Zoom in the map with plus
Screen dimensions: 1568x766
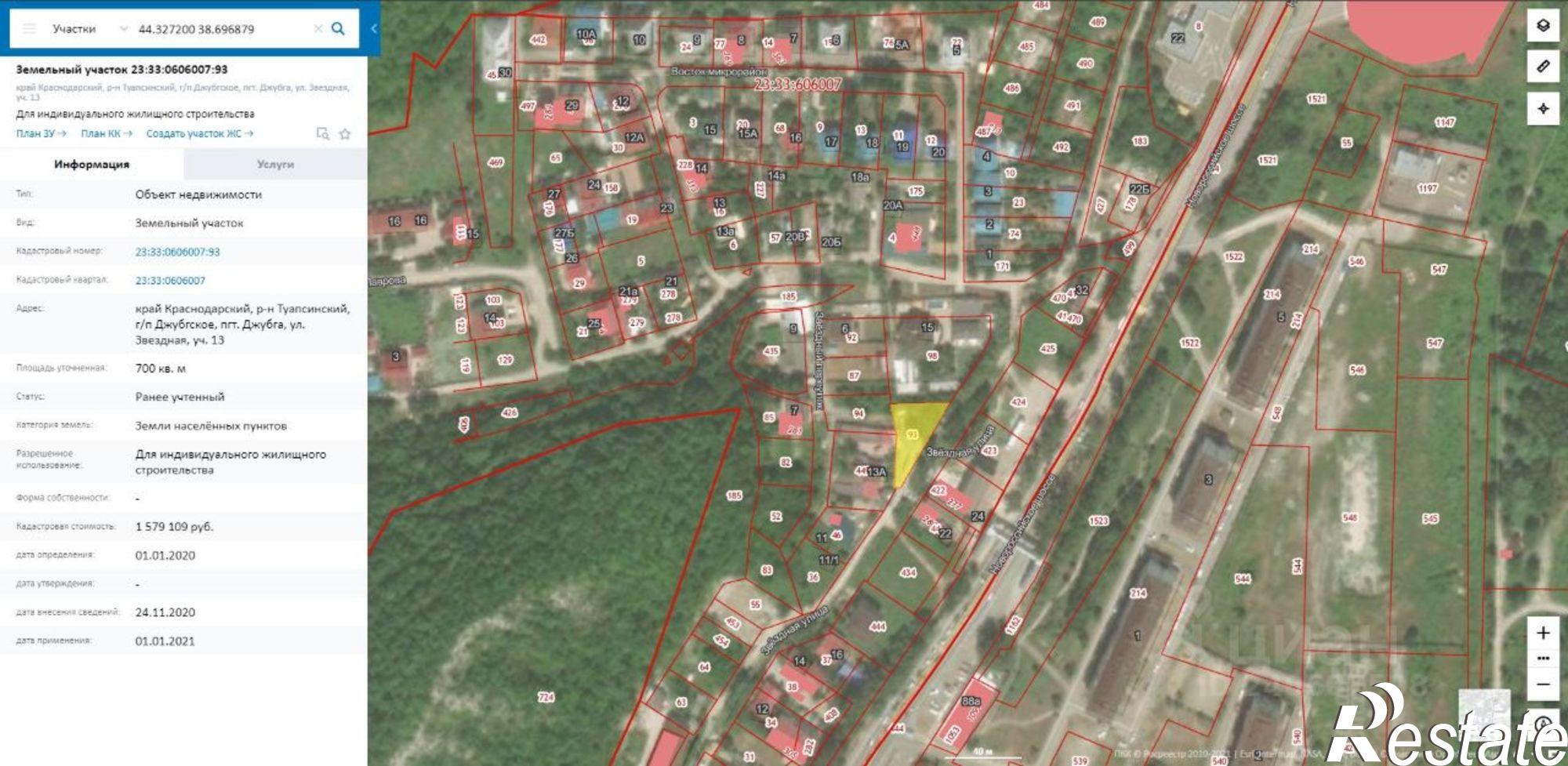pyautogui.click(x=1542, y=633)
